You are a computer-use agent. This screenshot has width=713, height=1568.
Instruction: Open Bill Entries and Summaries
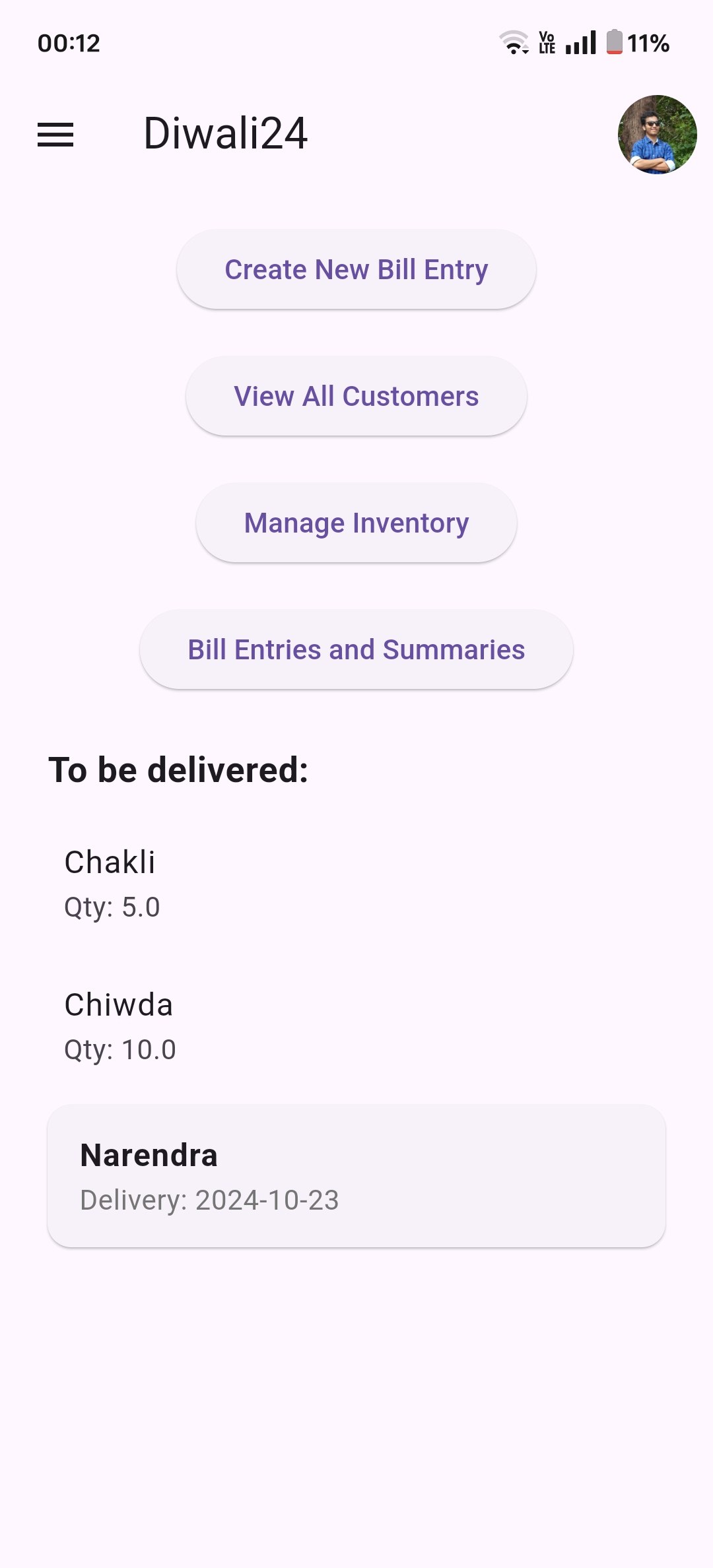tap(356, 649)
